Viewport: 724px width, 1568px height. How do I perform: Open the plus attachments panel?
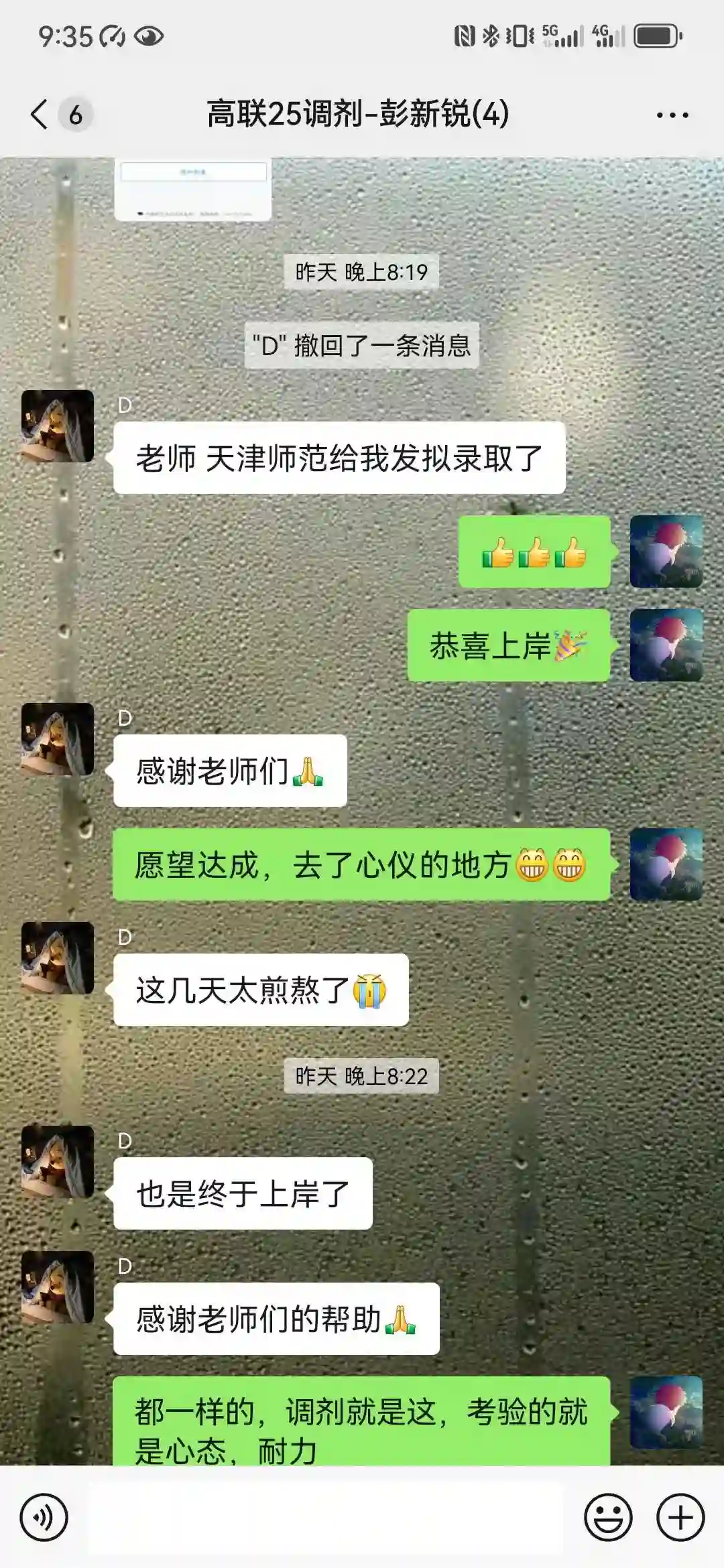click(x=680, y=1517)
